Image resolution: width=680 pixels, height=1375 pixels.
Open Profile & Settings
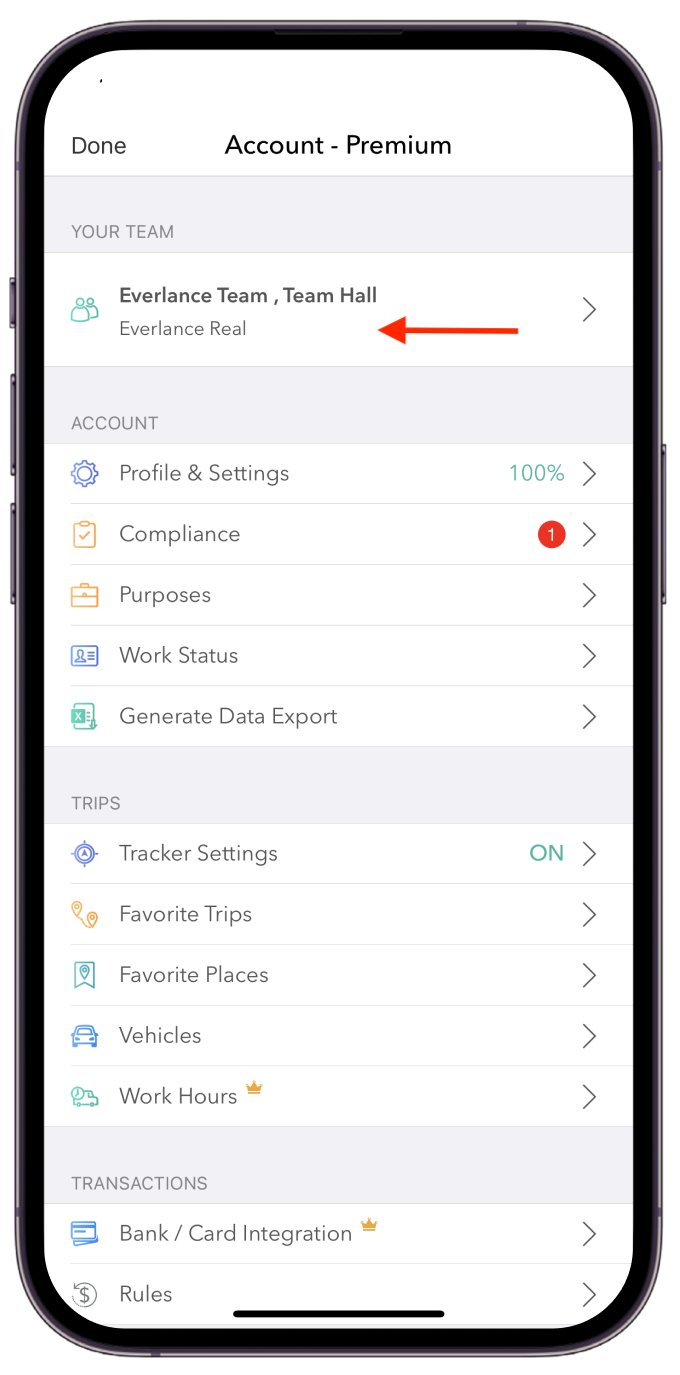(204, 473)
